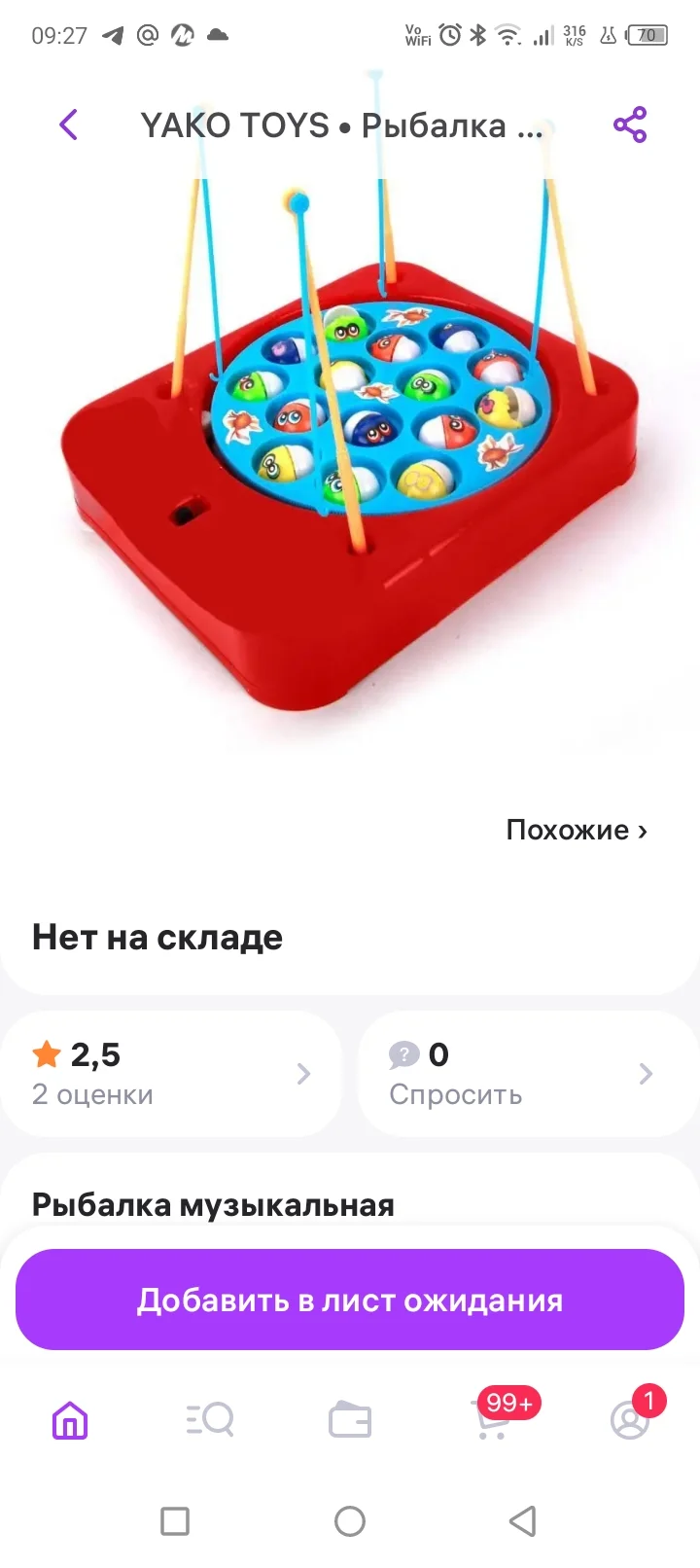700x1568 pixels.
Task: Open the orders folder icon
Action: [349, 1420]
